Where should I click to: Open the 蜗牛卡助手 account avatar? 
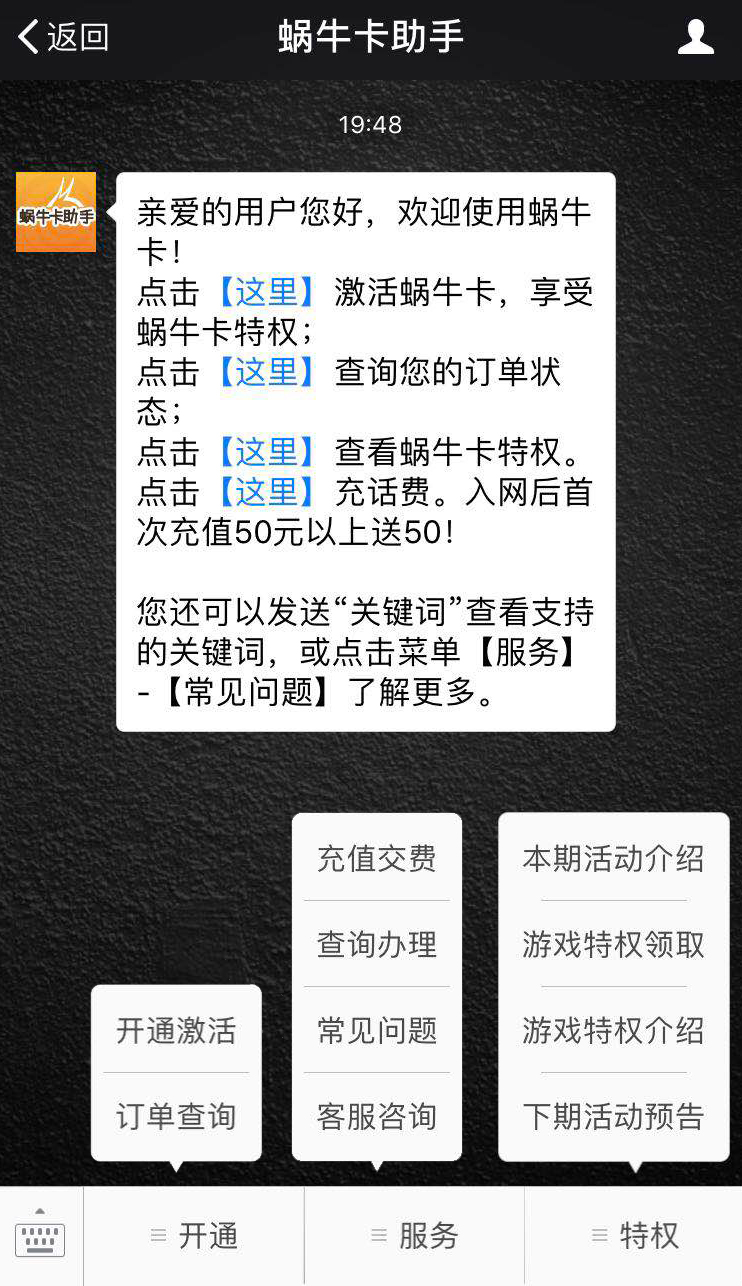coord(55,211)
